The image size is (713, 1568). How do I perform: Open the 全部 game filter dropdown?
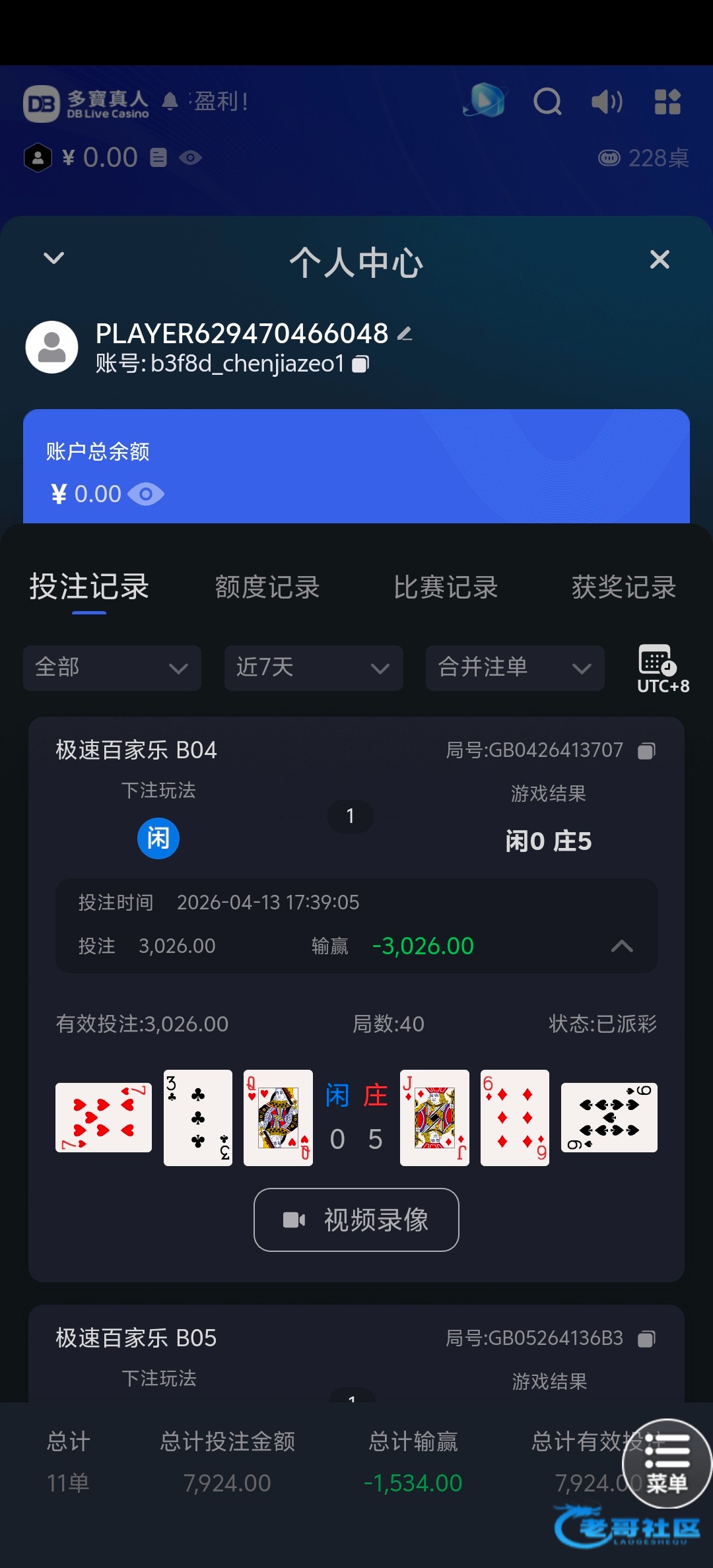pyautogui.click(x=112, y=668)
